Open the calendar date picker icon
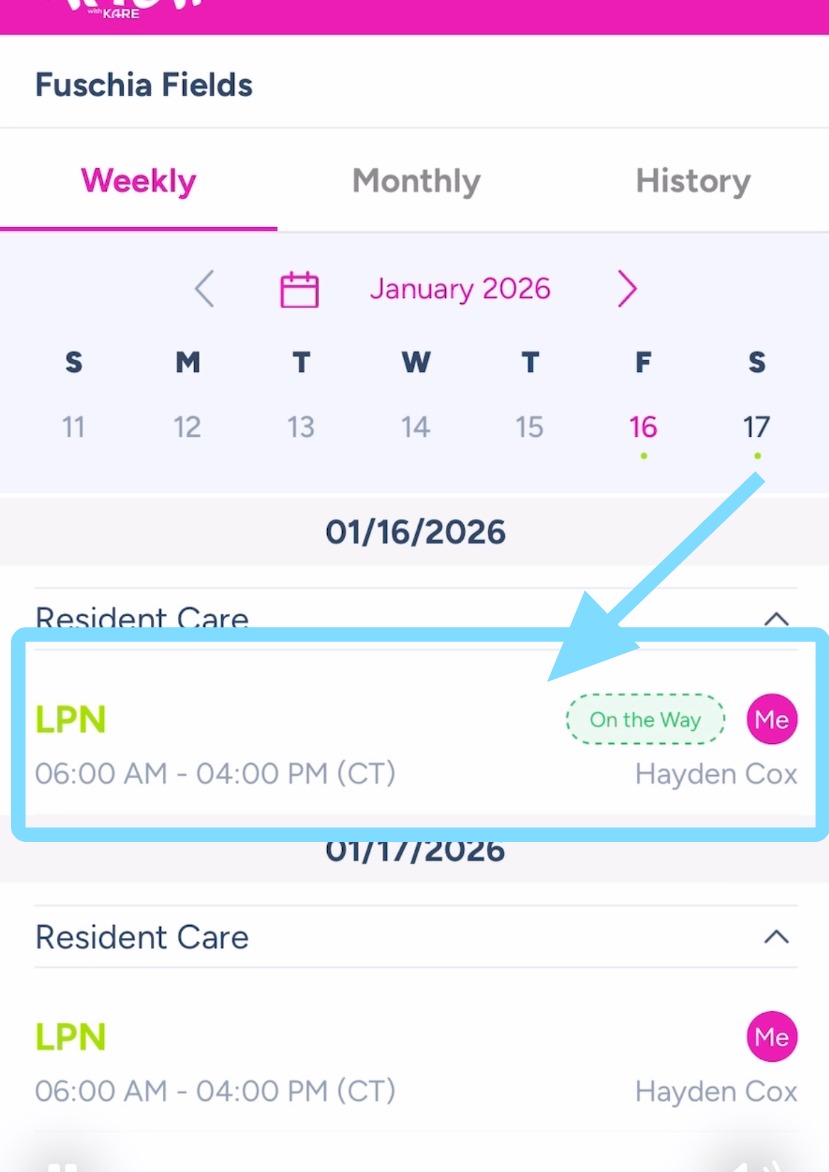The image size is (829, 1172). coord(299,289)
